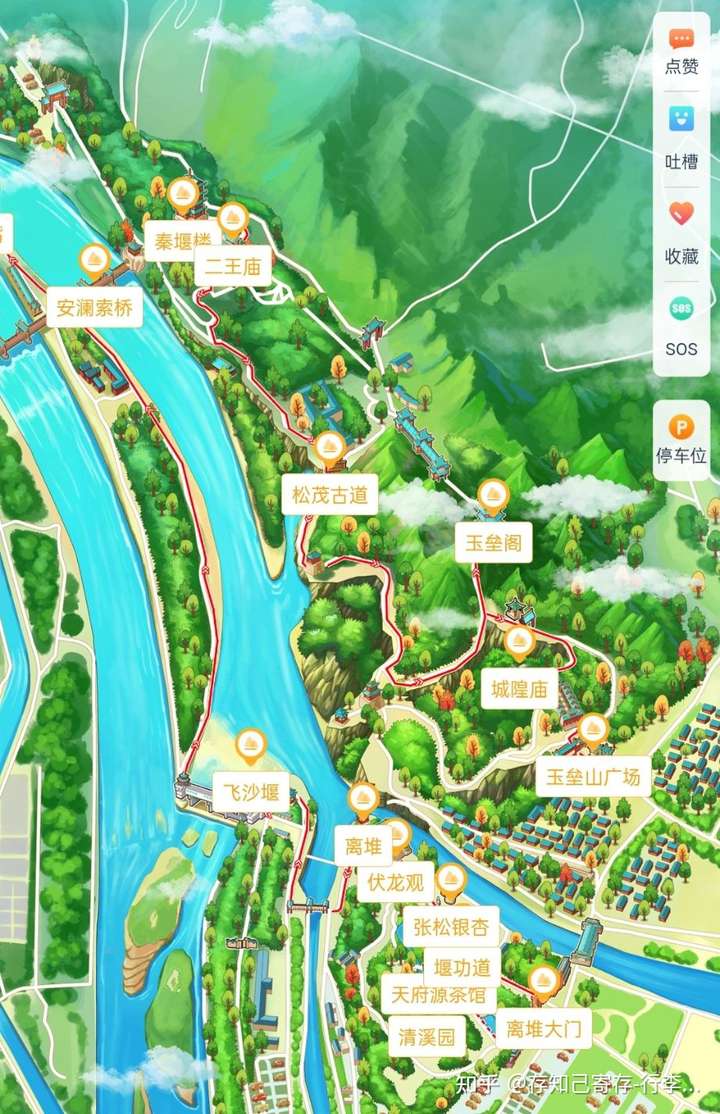Open the 堰功道 label
720x1114 pixels.
pyautogui.click(x=461, y=967)
